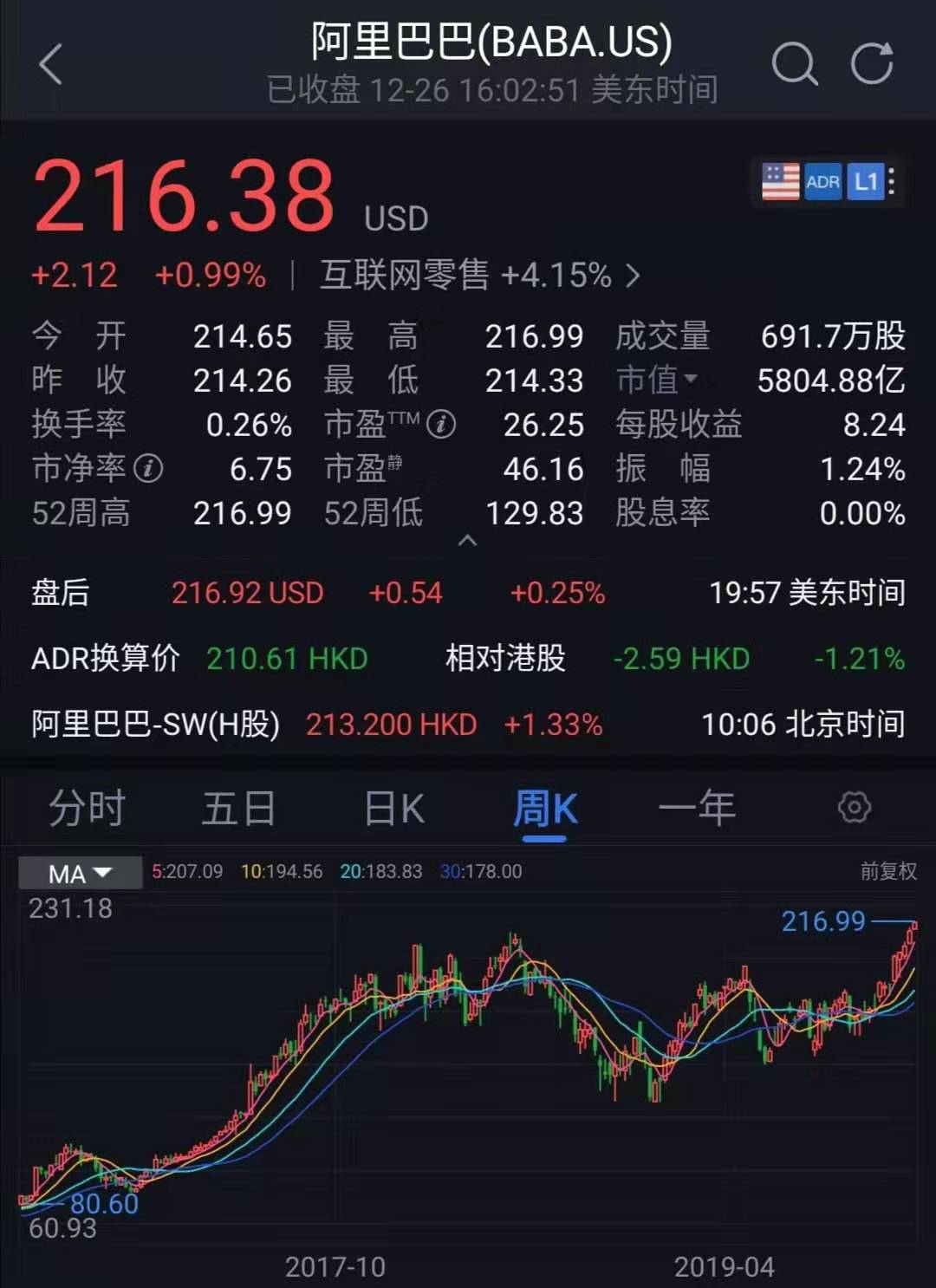The height and width of the screenshot is (1288, 936).
Task: Click the 216.99 high price marker
Action: pos(822,921)
